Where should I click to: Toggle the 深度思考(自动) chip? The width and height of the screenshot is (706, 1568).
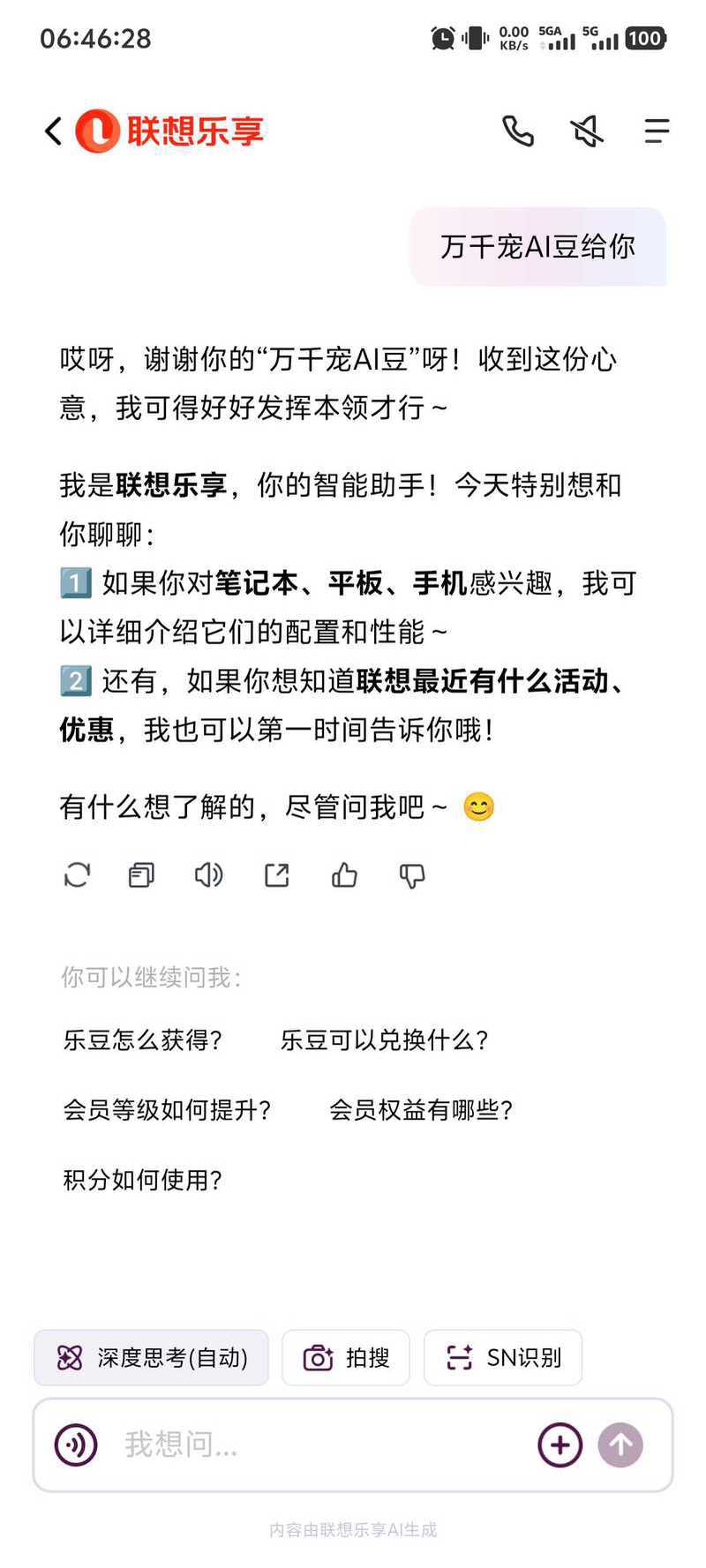[151, 1358]
